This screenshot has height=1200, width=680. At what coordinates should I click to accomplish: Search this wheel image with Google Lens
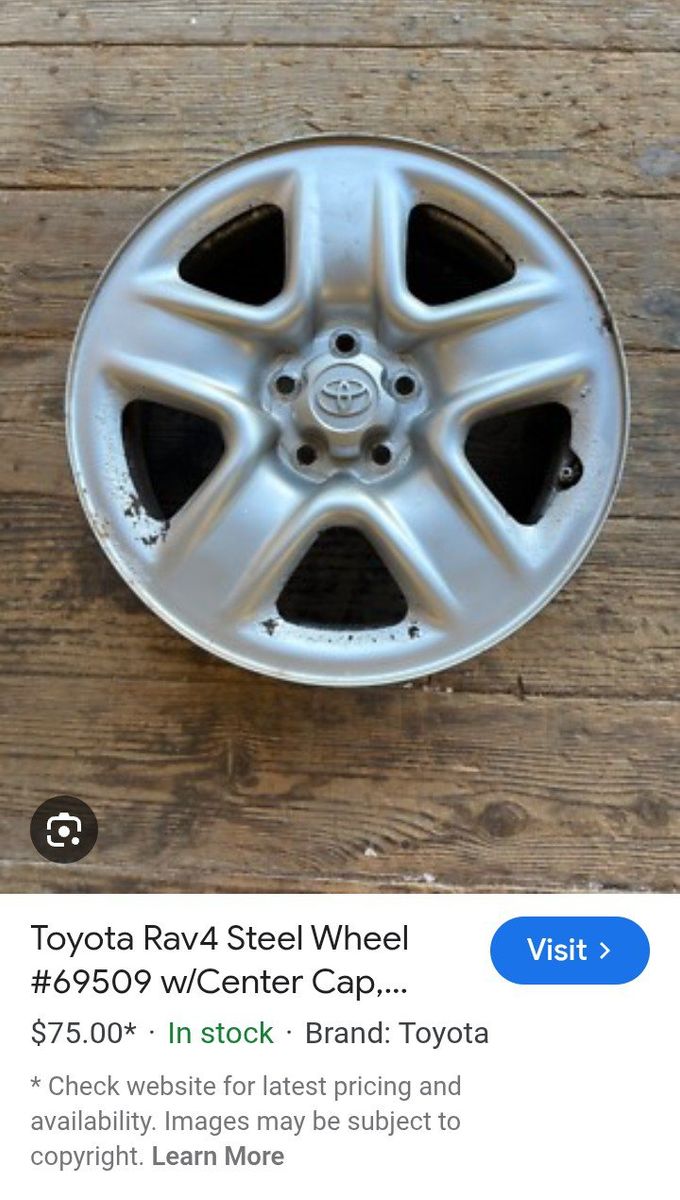click(64, 829)
